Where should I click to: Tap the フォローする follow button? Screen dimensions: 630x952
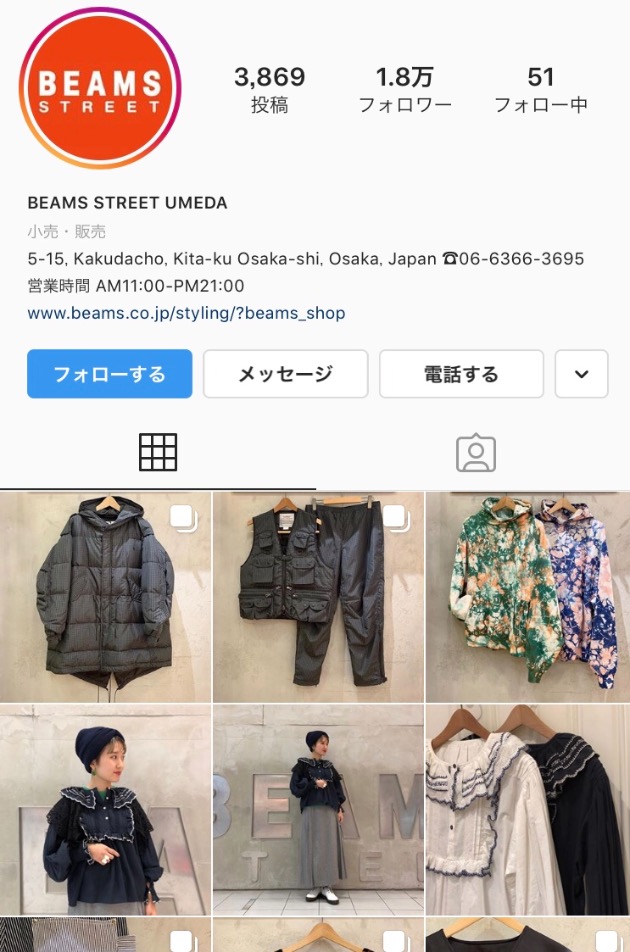(109, 374)
